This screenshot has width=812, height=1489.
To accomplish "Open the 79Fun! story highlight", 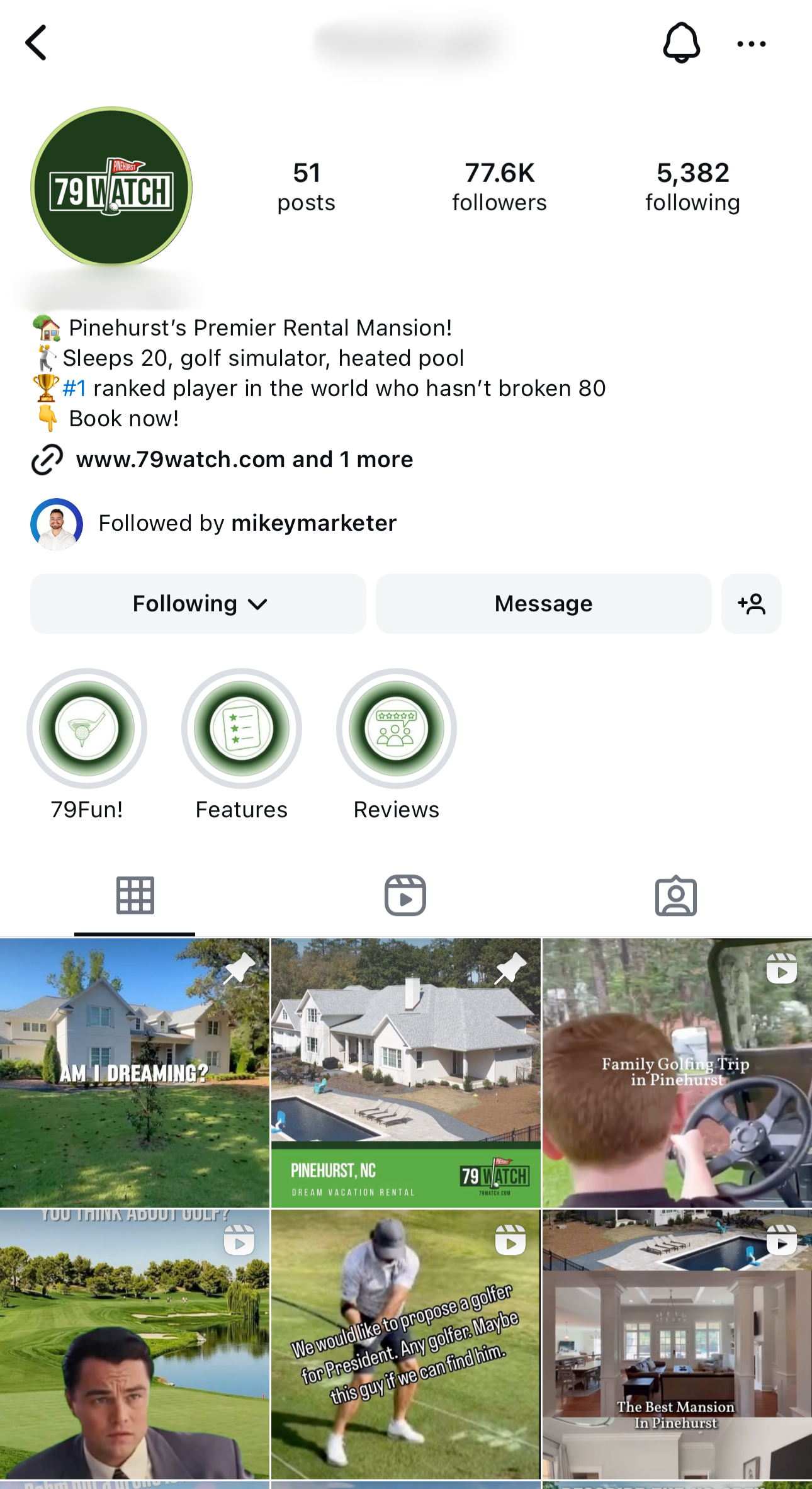I will 87,728.
